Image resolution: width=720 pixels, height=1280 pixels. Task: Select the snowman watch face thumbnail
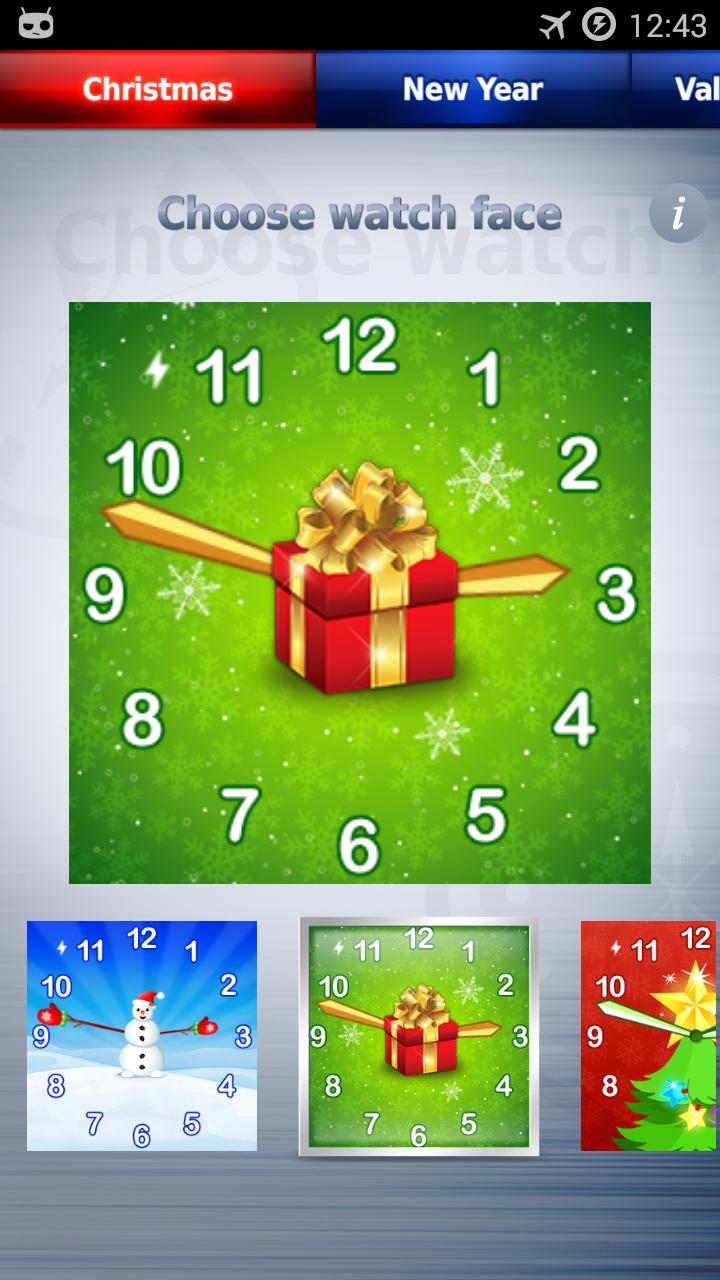tap(142, 1035)
